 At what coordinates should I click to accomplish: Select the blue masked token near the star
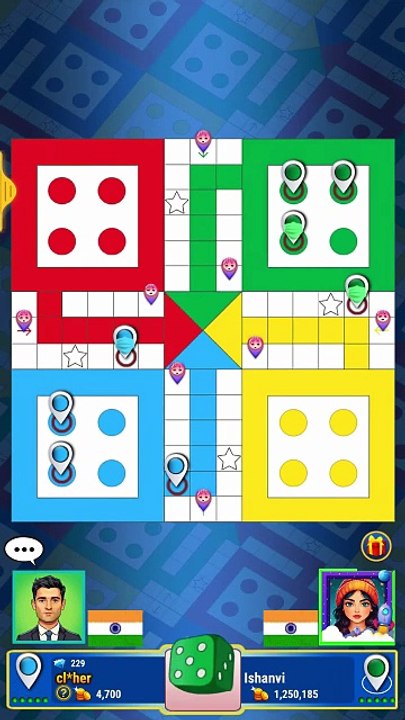pos(125,345)
